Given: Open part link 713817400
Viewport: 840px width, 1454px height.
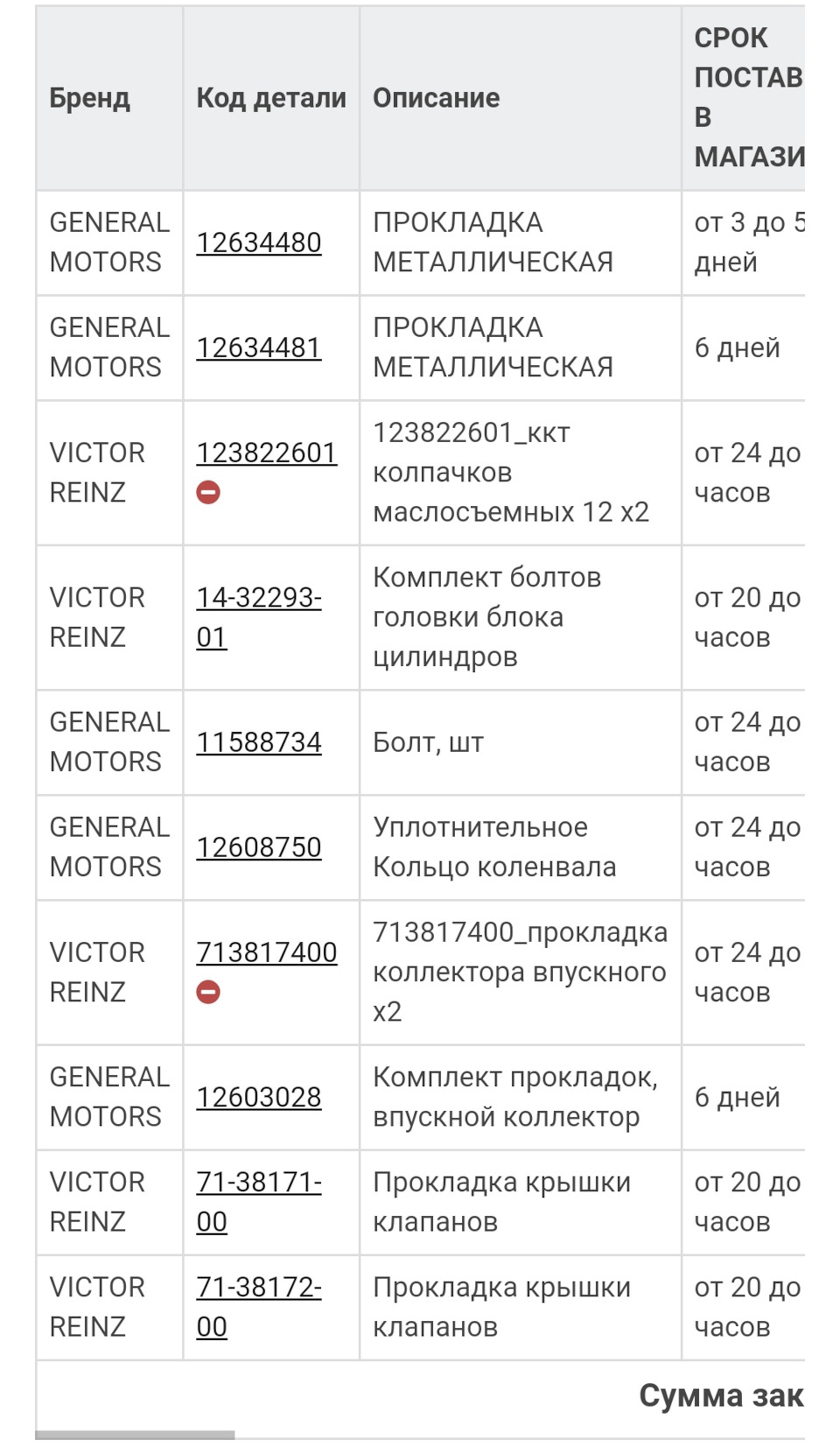Looking at the screenshot, I should [266, 952].
